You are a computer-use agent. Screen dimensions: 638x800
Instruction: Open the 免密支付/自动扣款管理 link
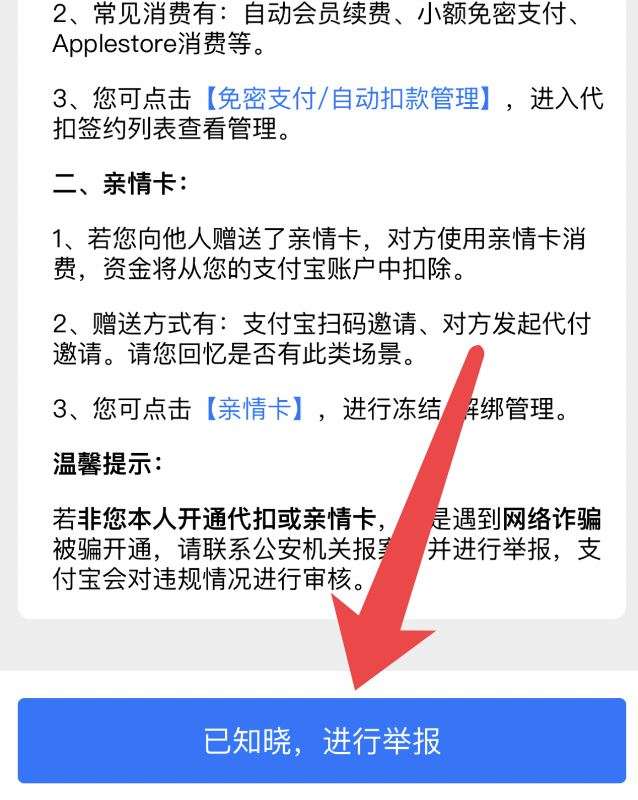[349, 98]
